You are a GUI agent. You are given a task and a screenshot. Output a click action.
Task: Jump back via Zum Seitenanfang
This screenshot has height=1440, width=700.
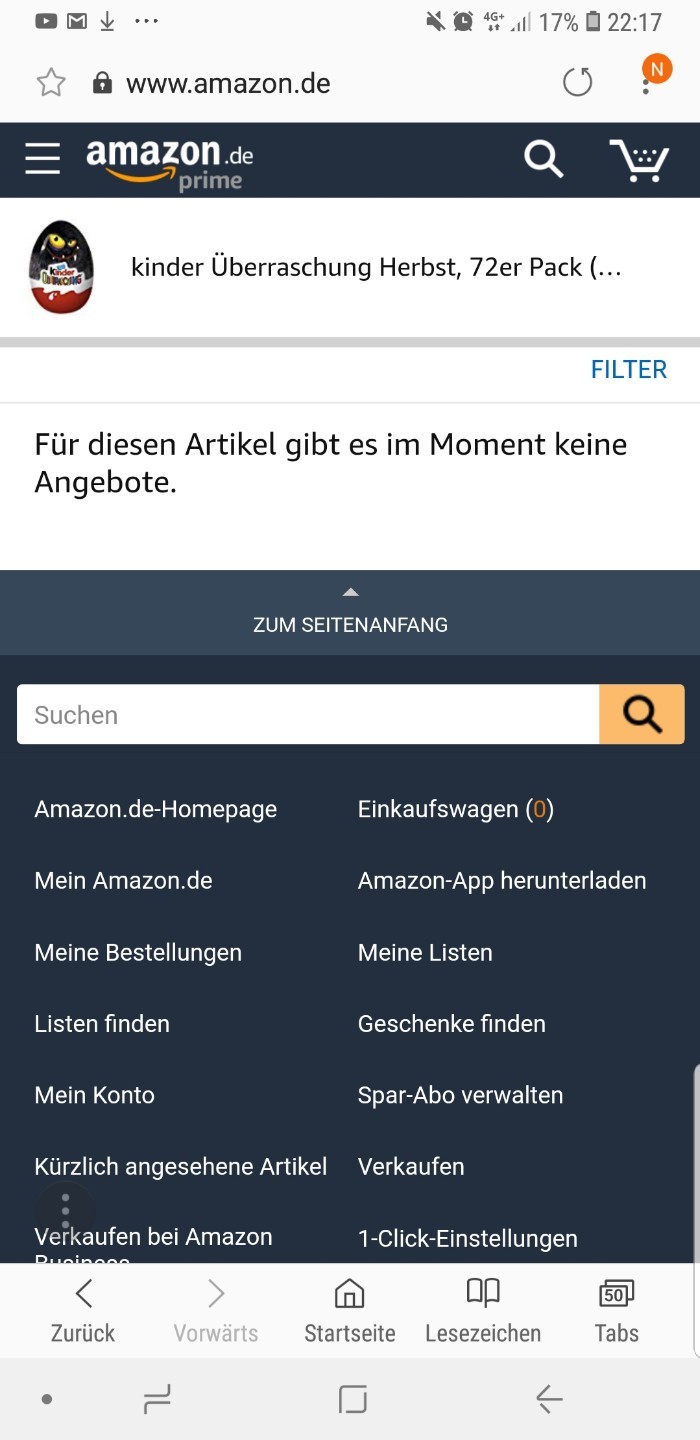(x=350, y=613)
